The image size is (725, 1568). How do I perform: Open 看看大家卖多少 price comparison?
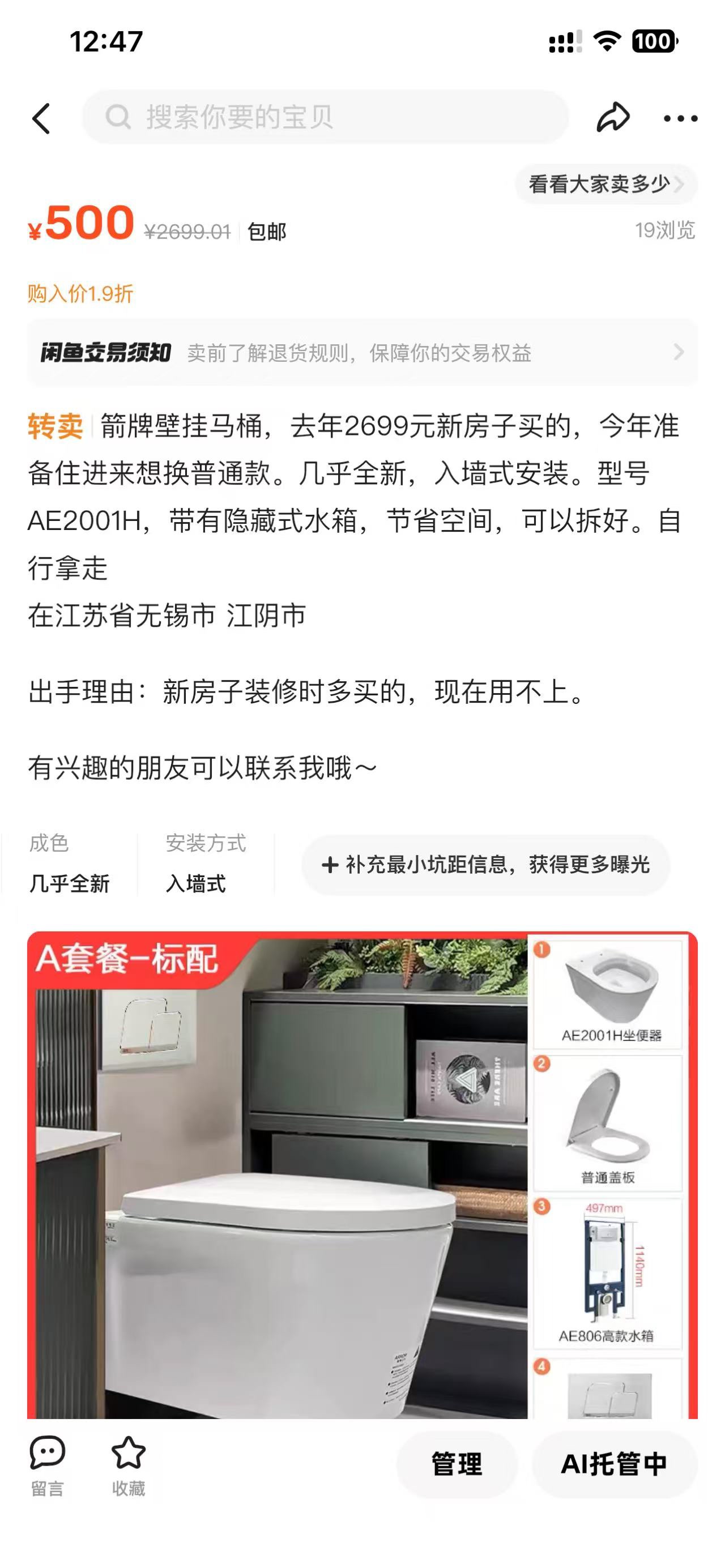(605, 184)
